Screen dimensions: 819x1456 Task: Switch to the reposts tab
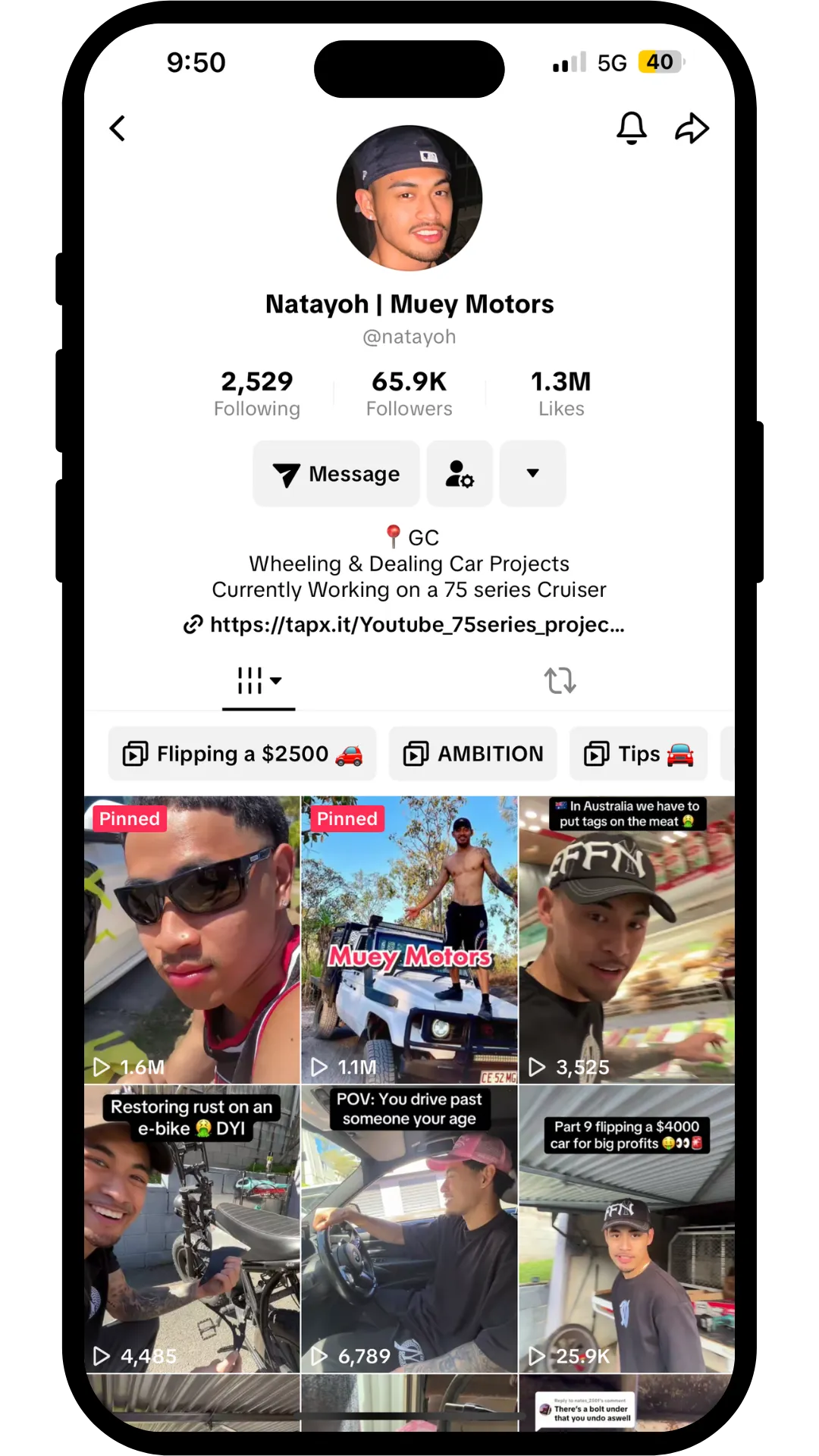[560, 681]
